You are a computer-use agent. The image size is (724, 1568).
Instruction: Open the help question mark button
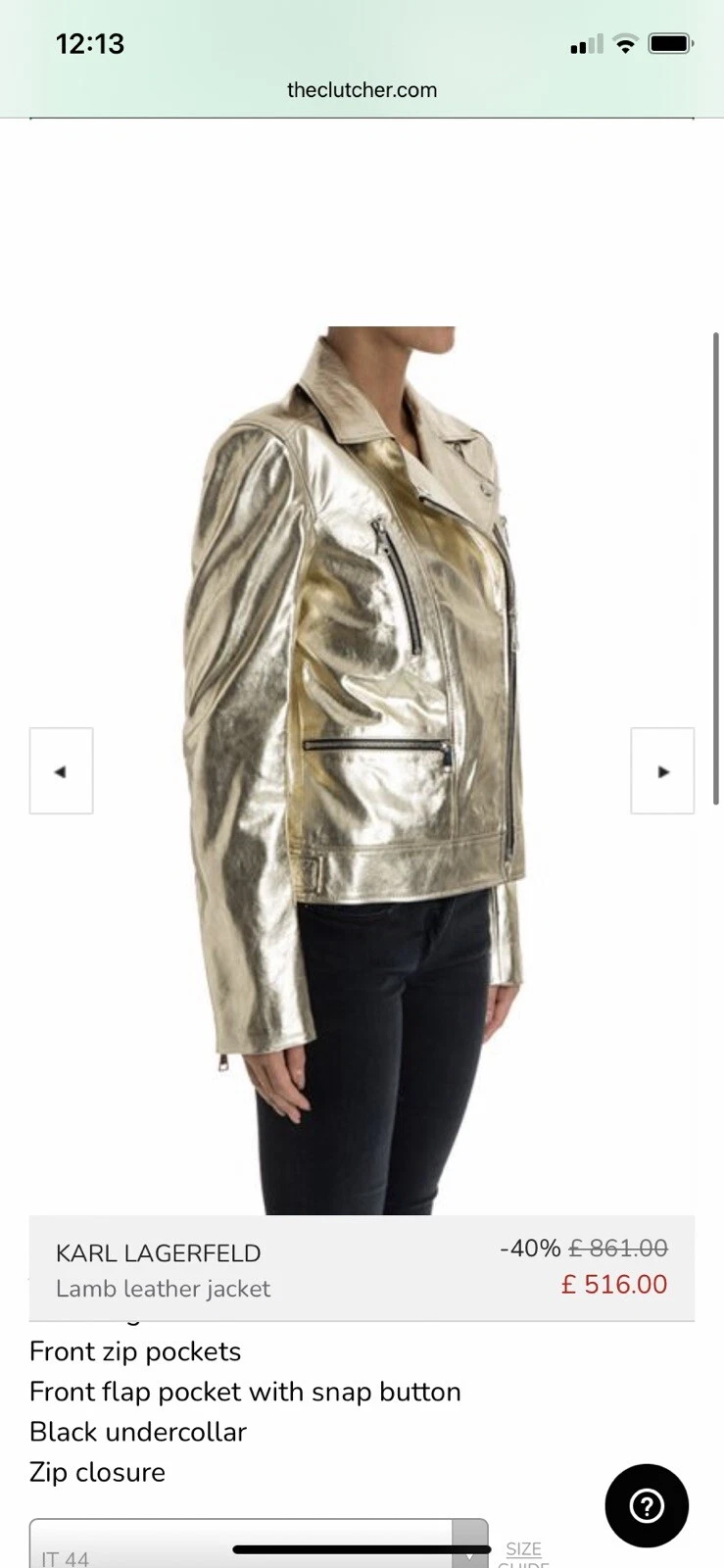647,1506
